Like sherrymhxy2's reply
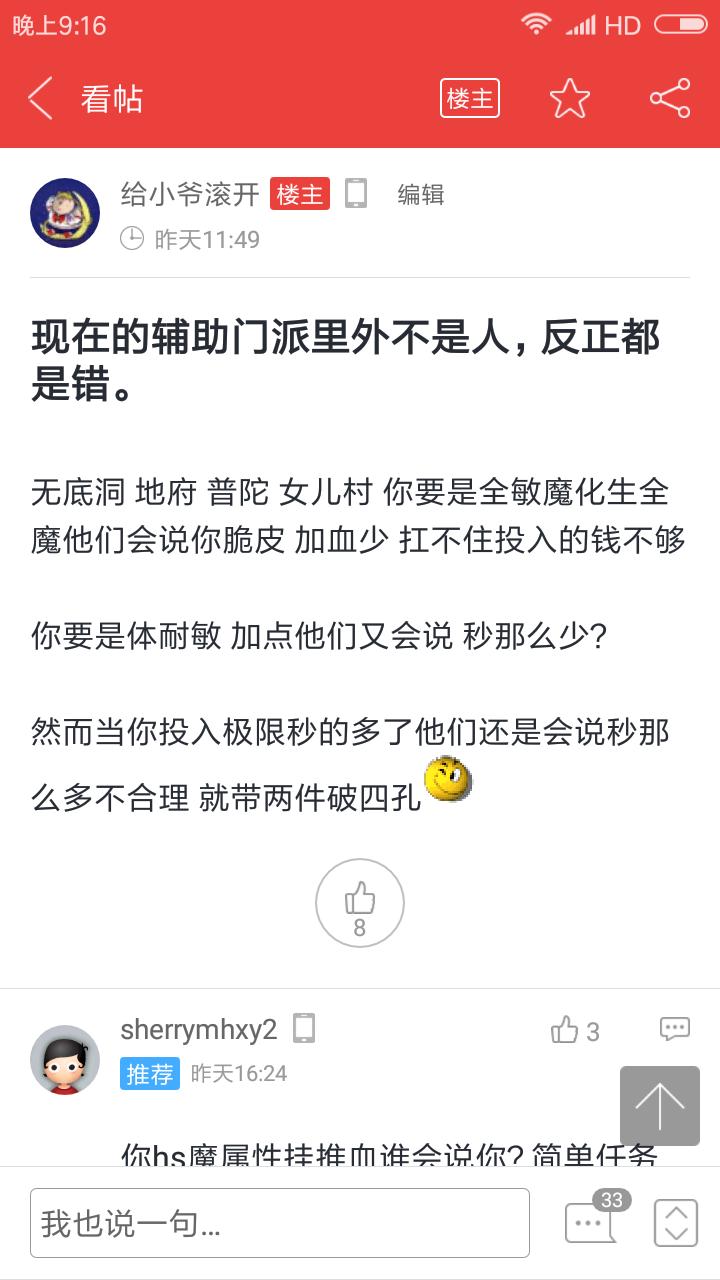Screen dimensions: 720x1280 pos(575,1031)
